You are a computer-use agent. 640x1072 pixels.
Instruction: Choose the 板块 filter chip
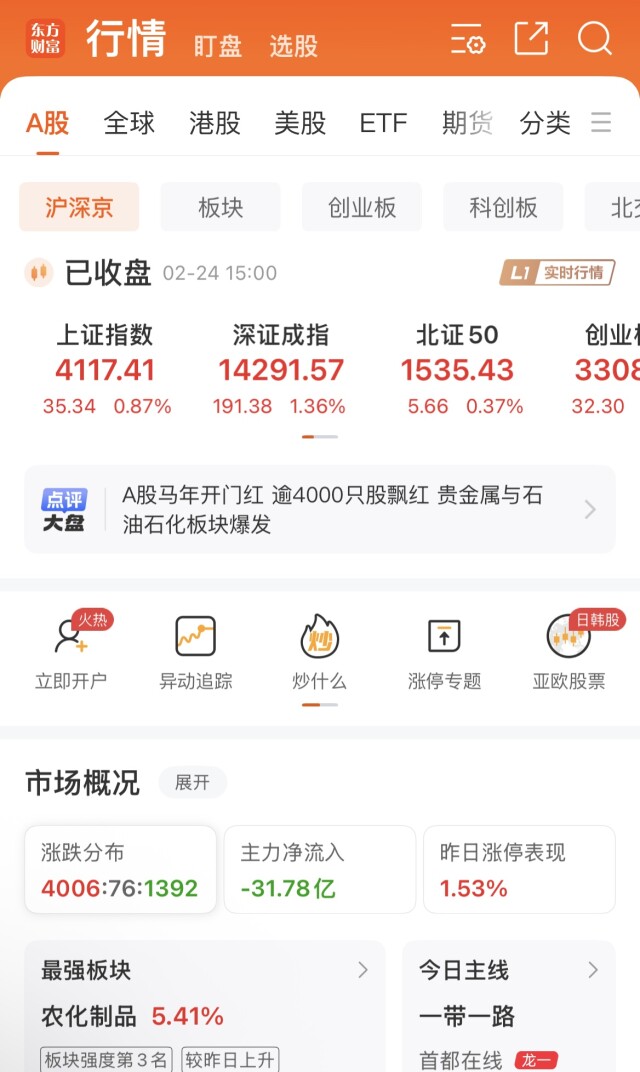coord(221,207)
